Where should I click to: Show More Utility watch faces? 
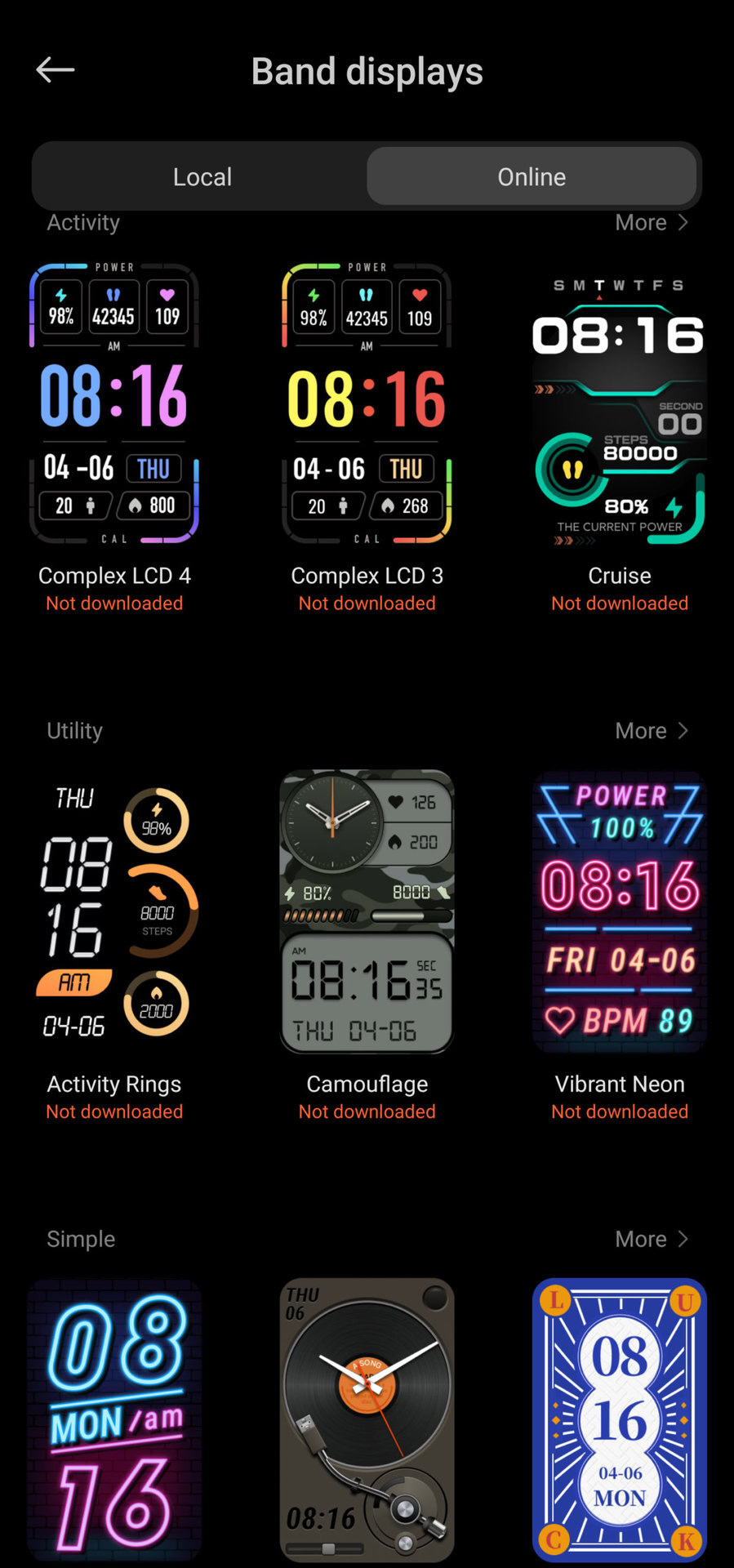point(651,731)
